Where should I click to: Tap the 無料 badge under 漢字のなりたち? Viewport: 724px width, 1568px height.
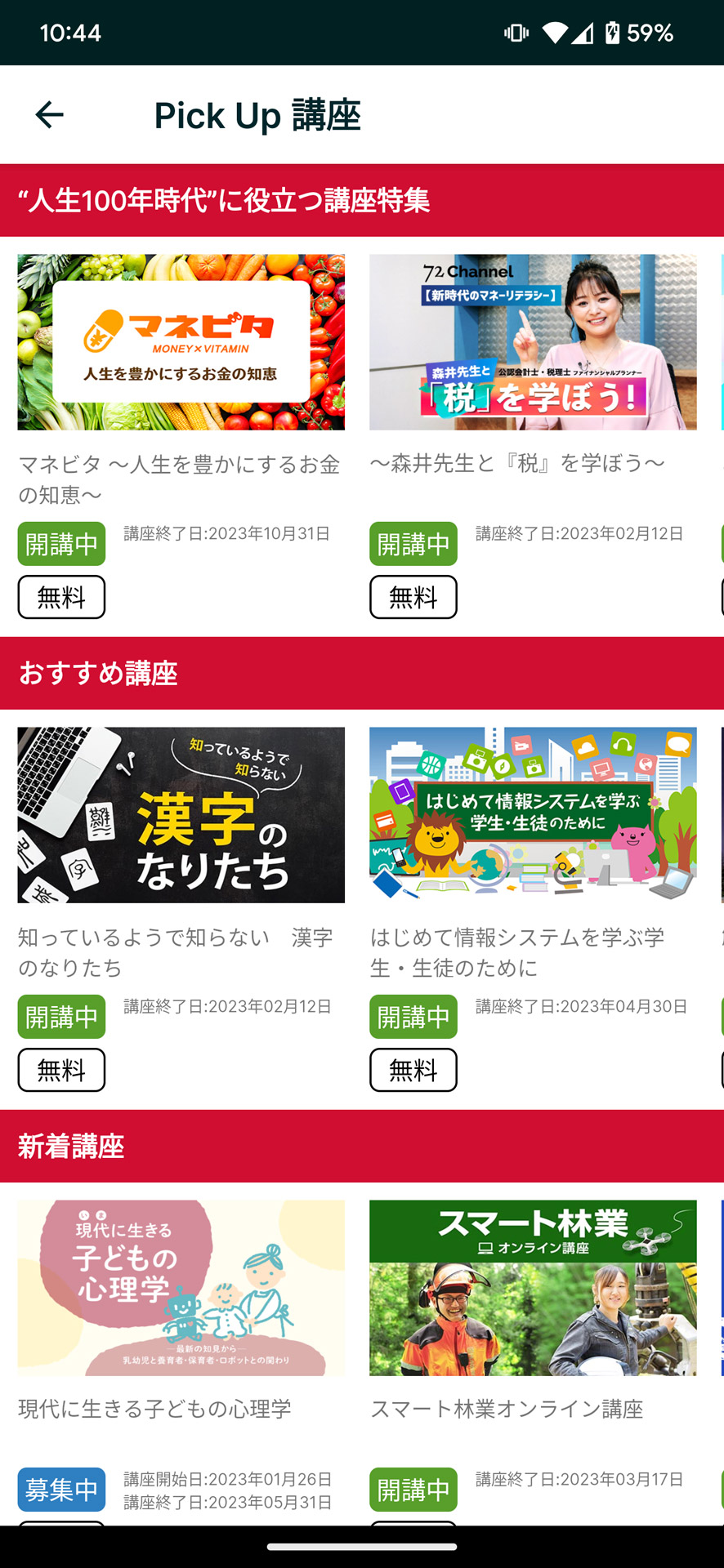pos(61,1070)
